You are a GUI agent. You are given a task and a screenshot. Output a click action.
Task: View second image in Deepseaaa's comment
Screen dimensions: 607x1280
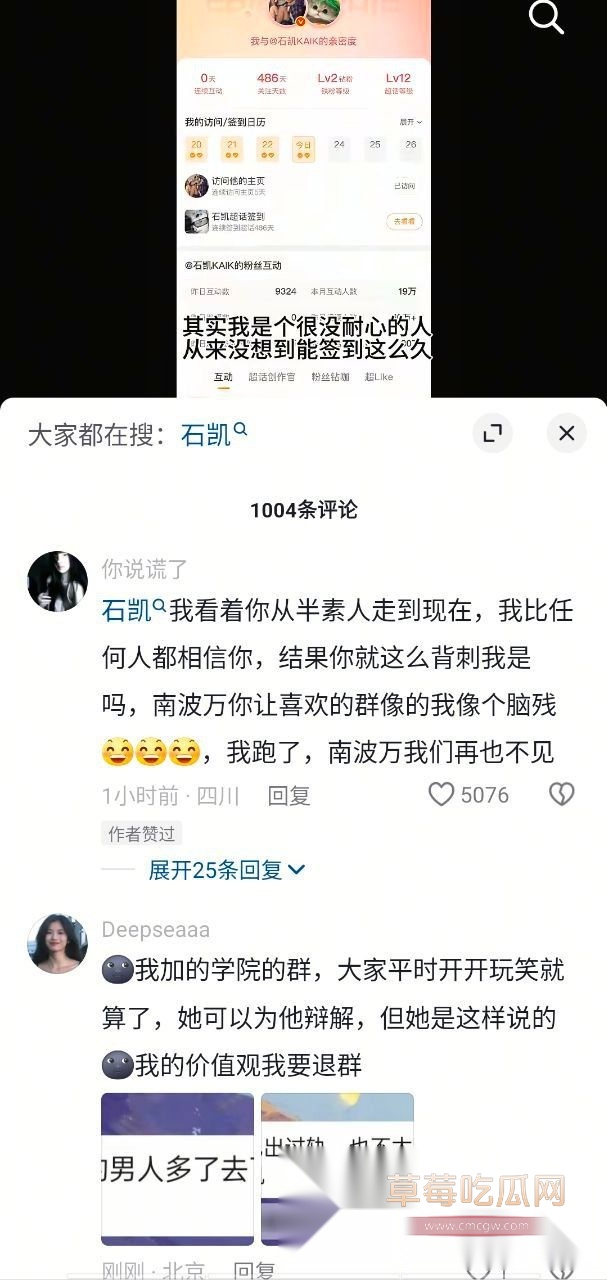click(x=337, y=1168)
